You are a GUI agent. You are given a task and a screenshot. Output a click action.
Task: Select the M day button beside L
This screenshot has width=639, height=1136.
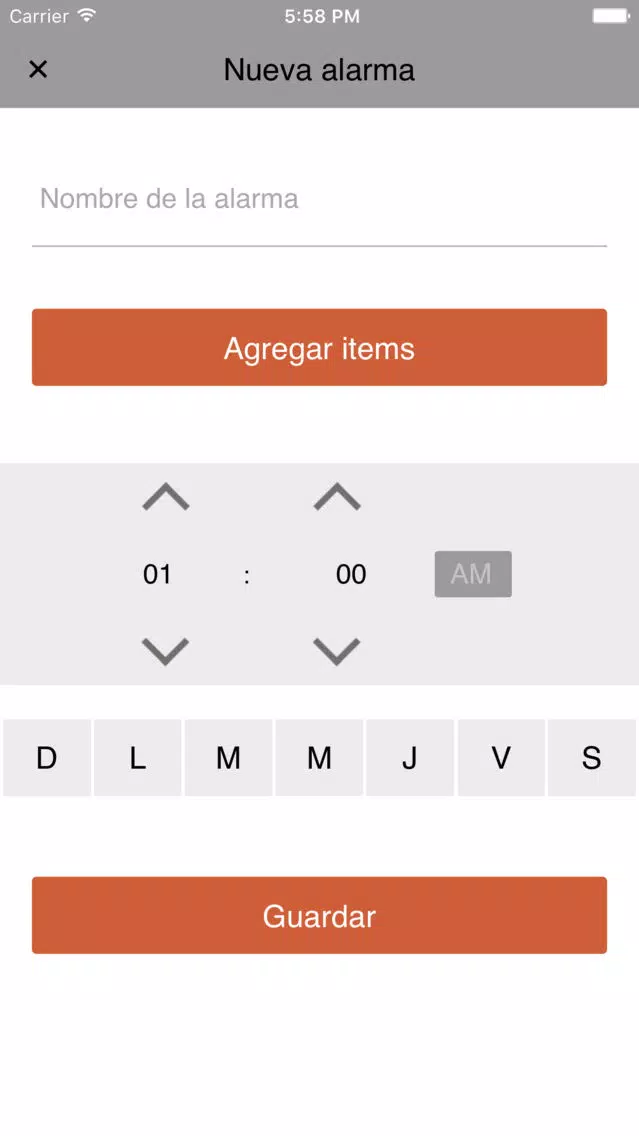228,758
